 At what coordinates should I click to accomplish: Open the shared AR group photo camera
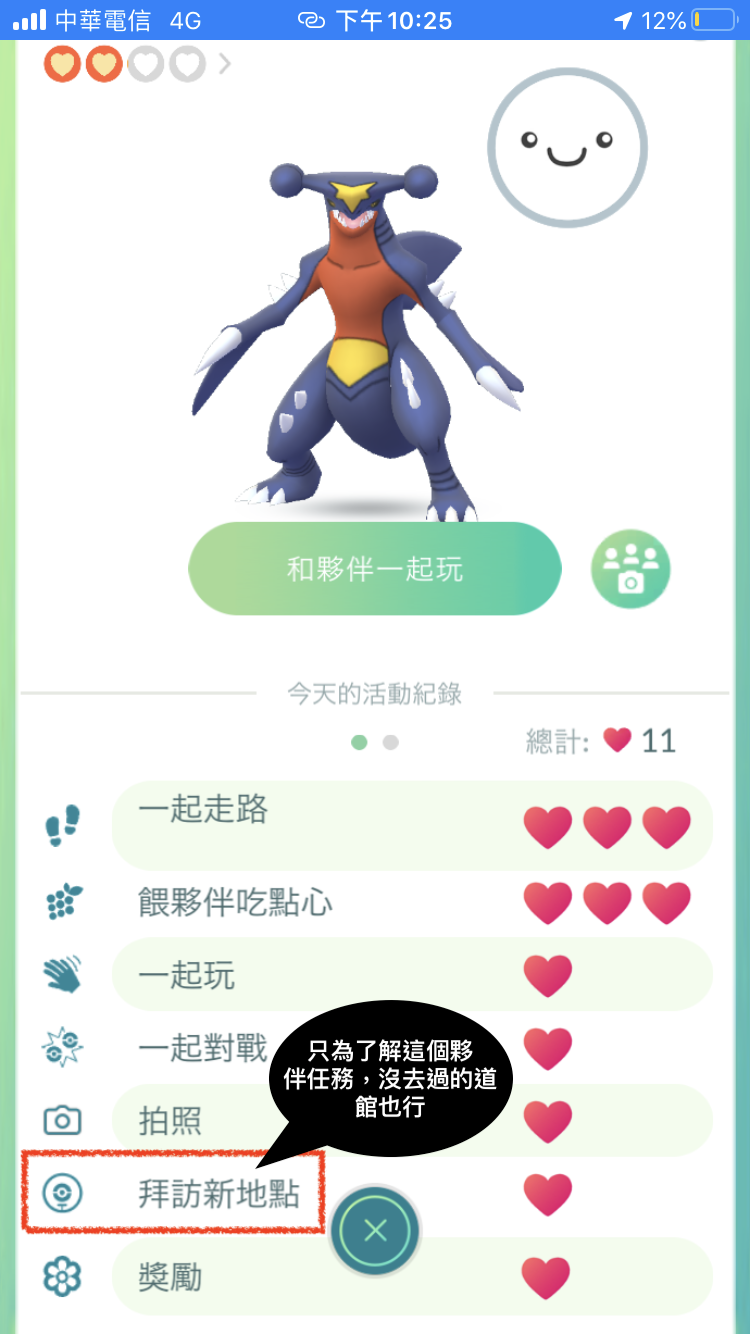point(630,569)
